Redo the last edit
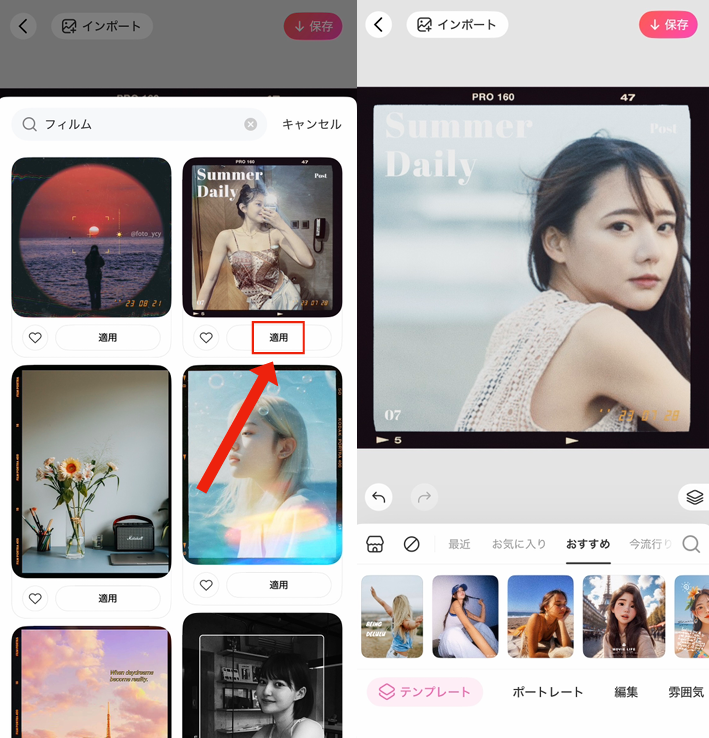 tap(423, 496)
